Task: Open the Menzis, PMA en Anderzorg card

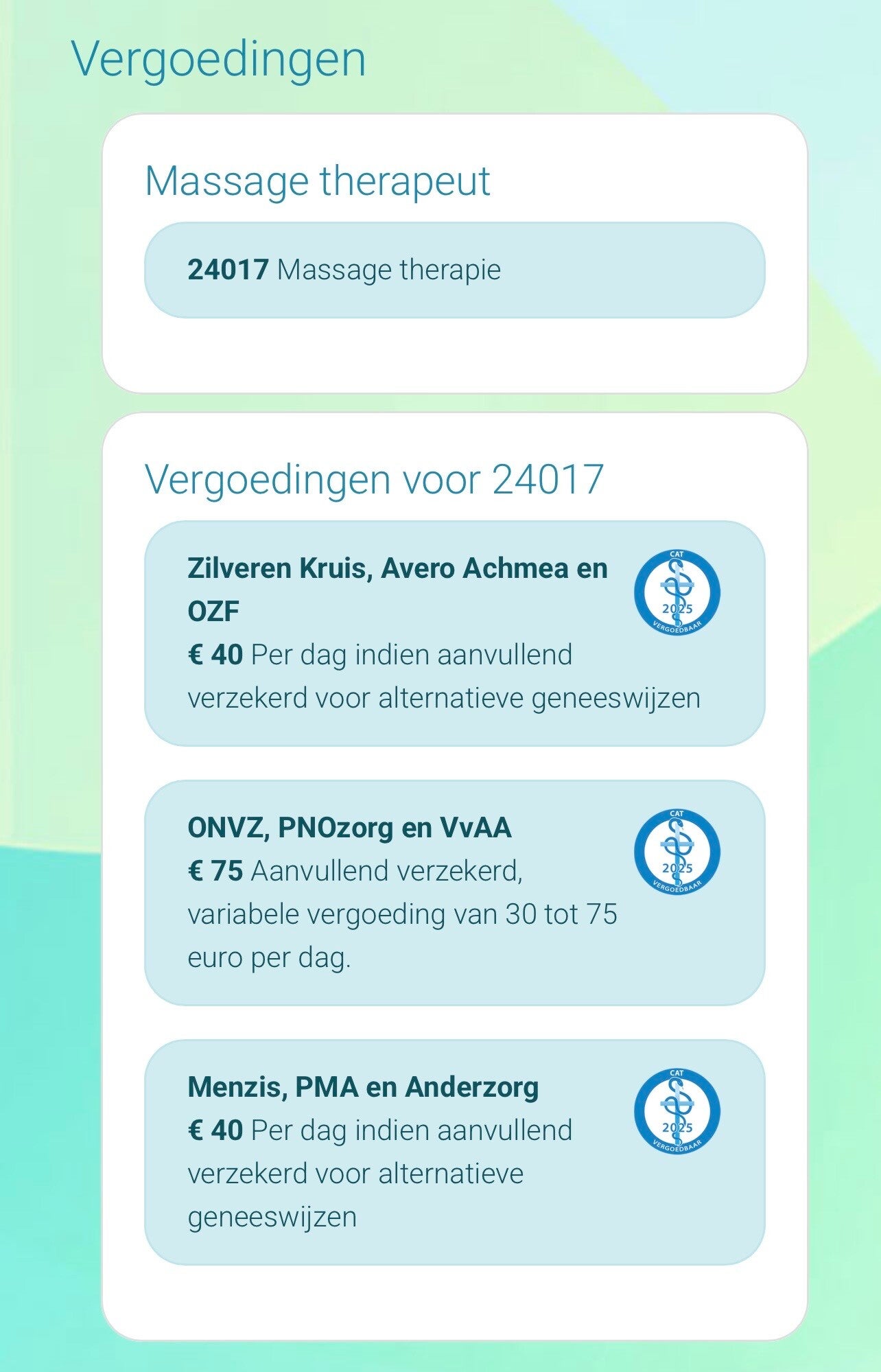Action: pyautogui.click(x=454, y=1152)
